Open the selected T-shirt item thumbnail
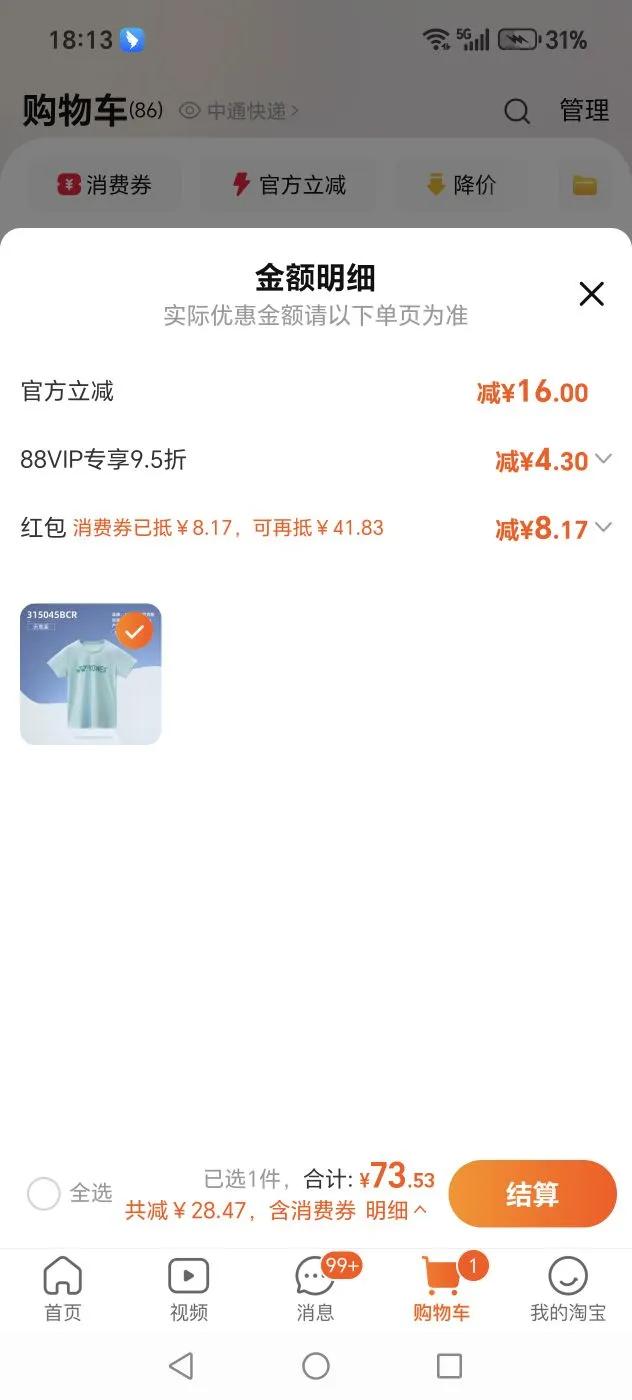This screenshot has width=632, height=1400. tap(90, 674)
